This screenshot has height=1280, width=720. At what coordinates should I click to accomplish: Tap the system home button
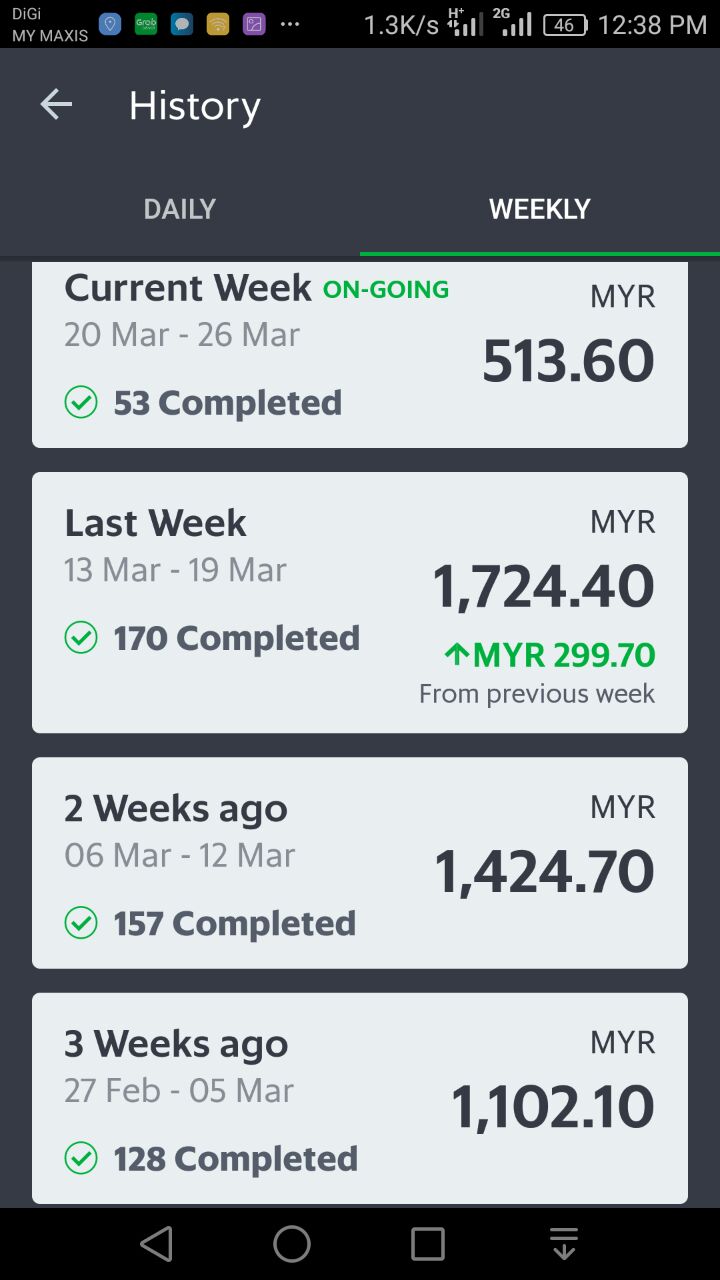coord(292,1244)
